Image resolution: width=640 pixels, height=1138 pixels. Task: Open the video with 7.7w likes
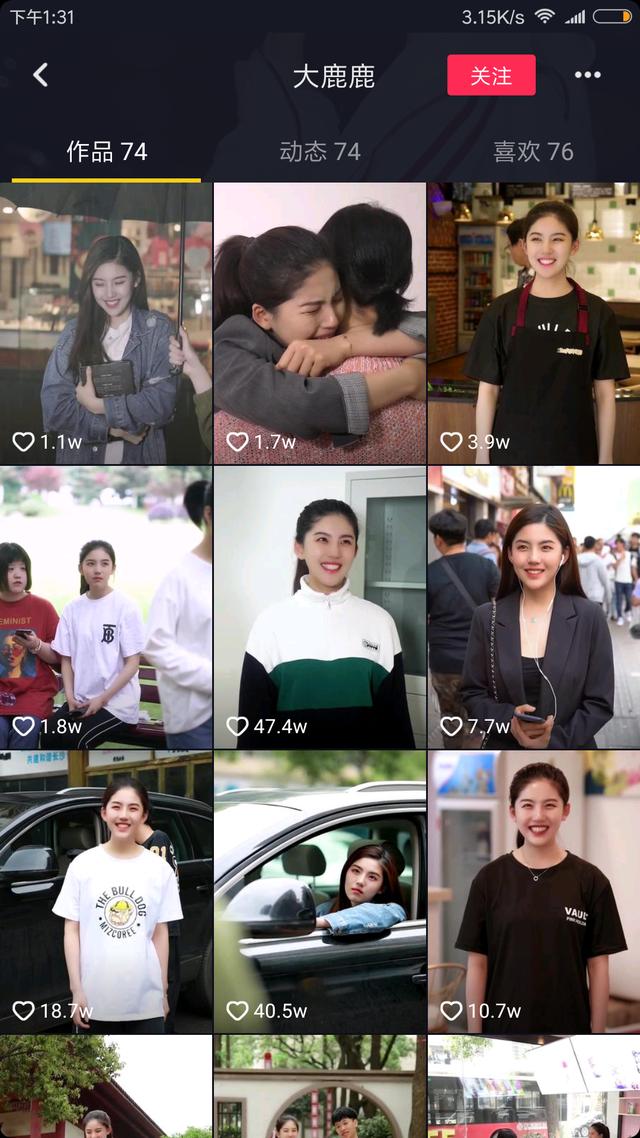point(533,607)
